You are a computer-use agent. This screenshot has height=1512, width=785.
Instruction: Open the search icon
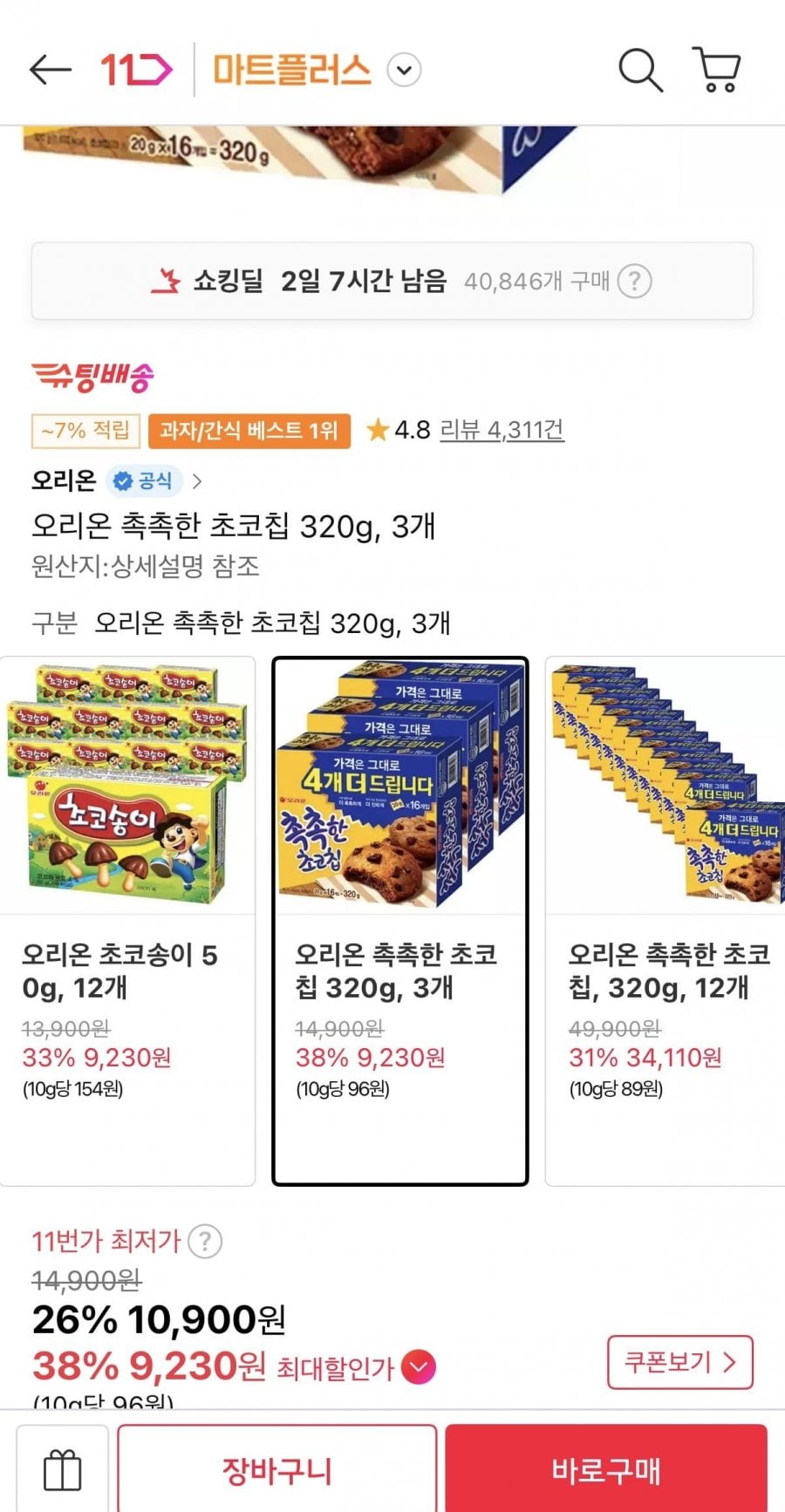click(x=640, y=70)
